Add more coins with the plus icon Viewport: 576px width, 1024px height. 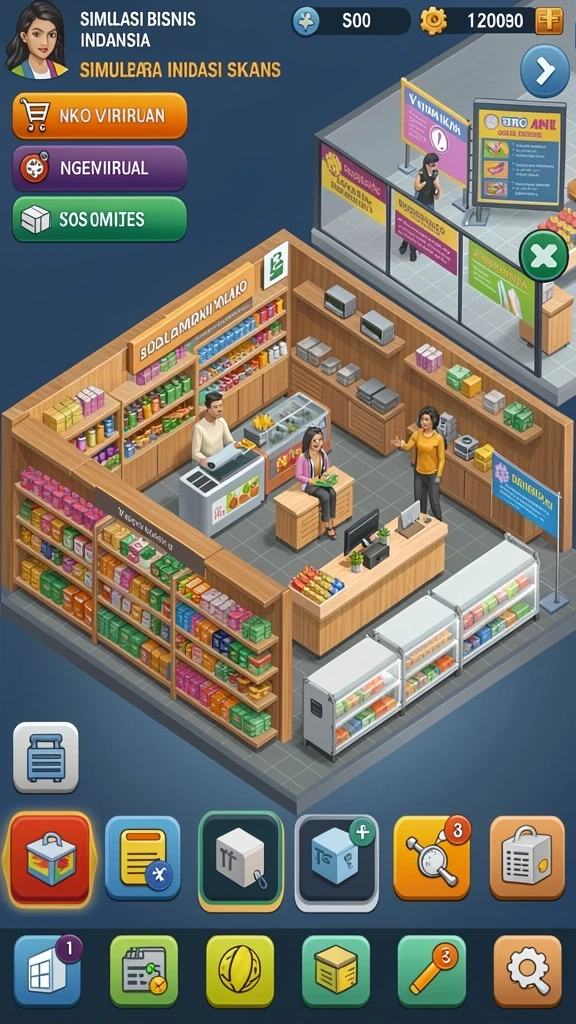[549, 21]
